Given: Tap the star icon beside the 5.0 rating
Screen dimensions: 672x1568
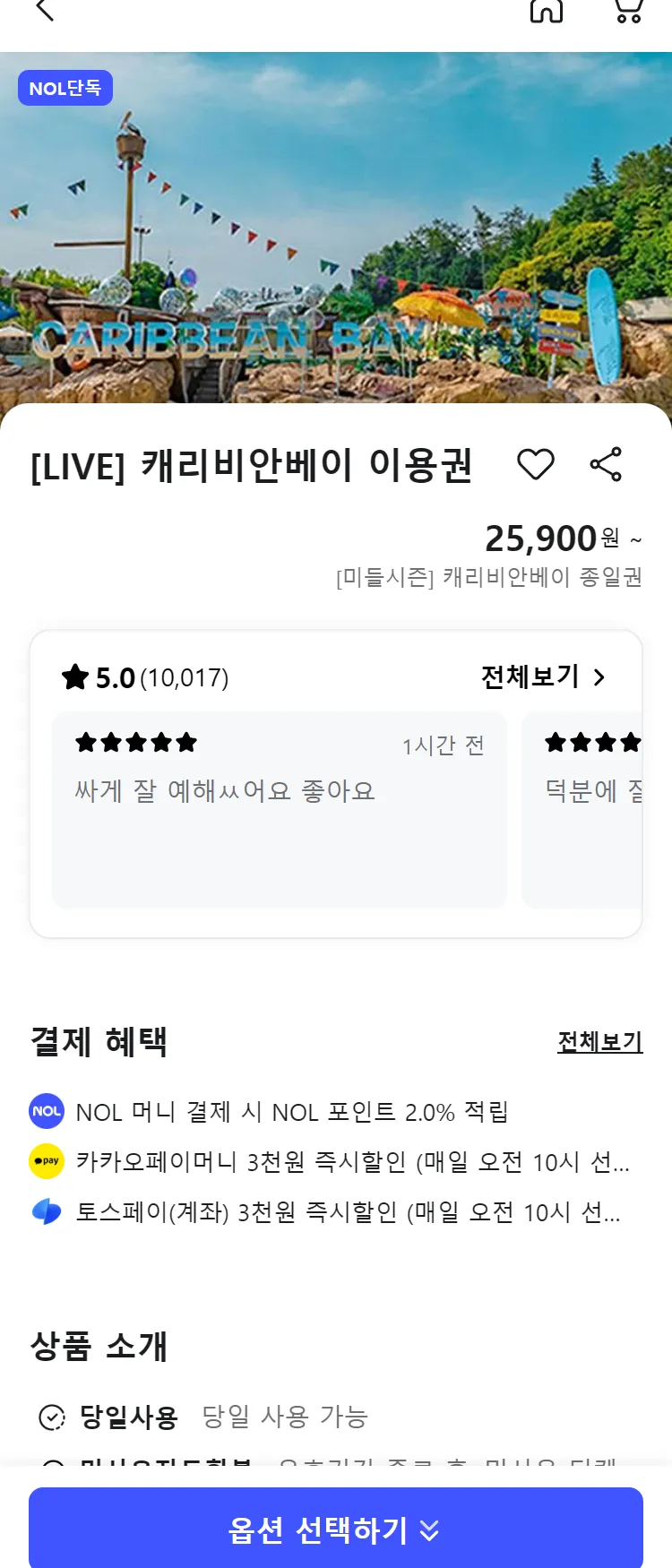Looking at the screenshot, I should [x=75, y=677].
